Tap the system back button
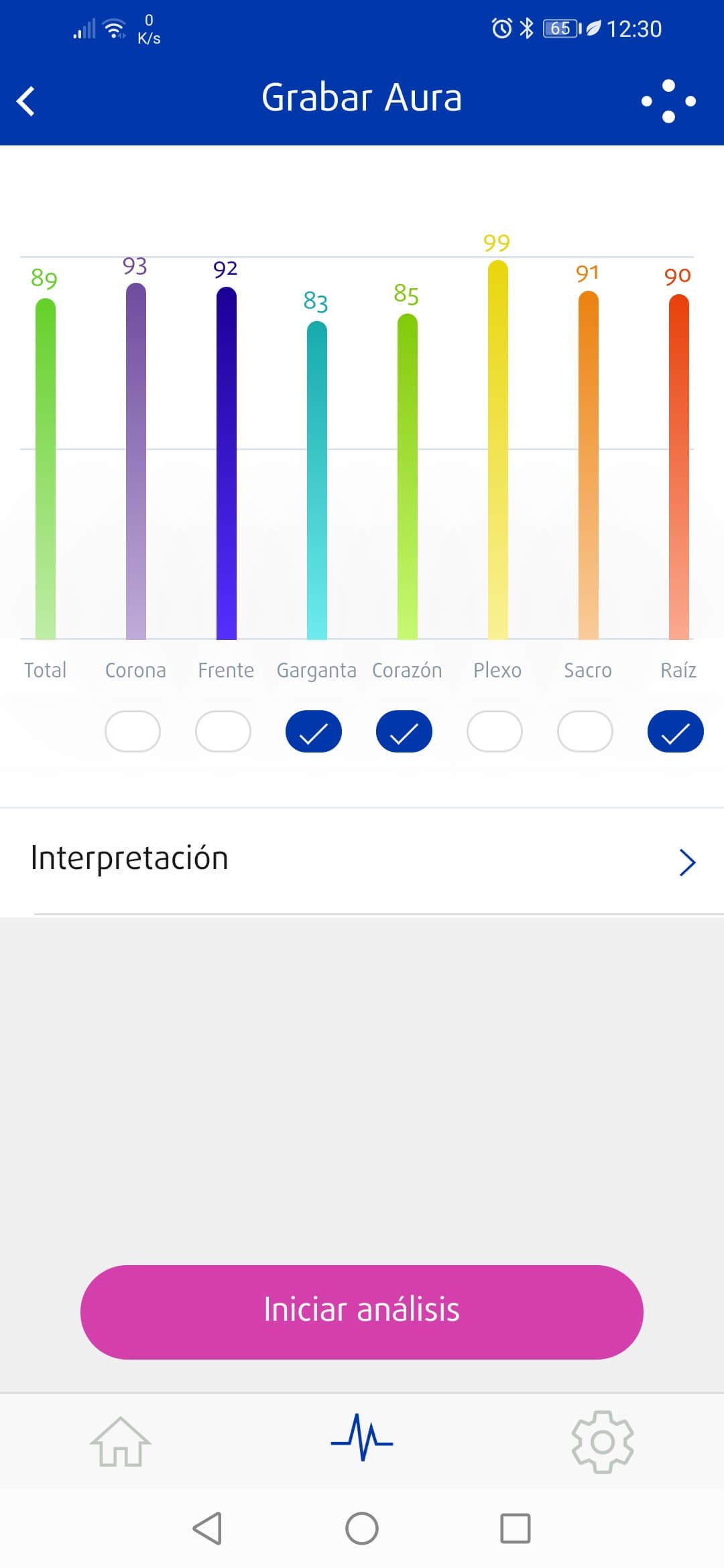Screen dimensions: 724x1568 207,1528
